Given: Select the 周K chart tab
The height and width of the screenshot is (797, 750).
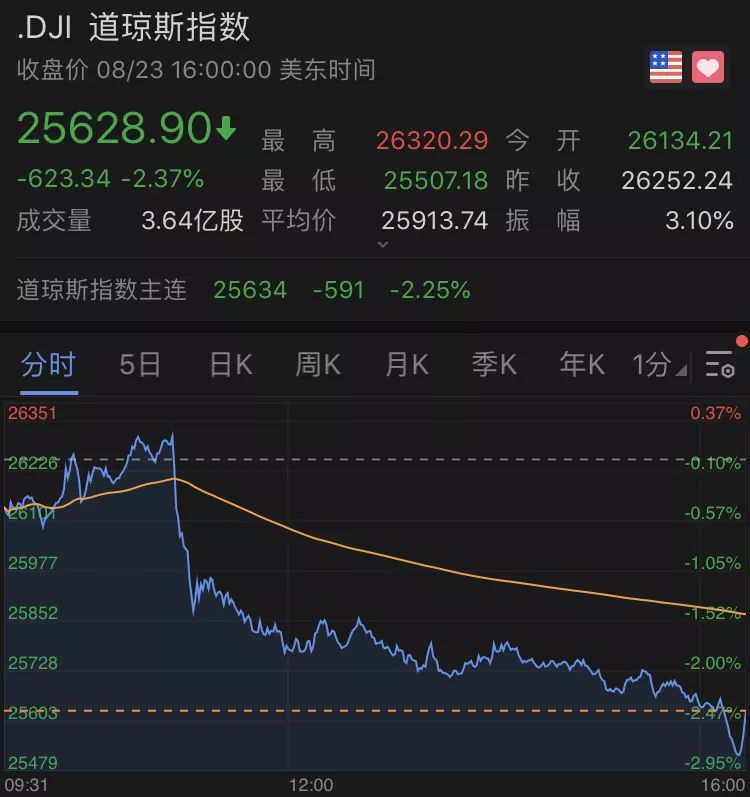Looking at the screenshot, I should (318, 365).
